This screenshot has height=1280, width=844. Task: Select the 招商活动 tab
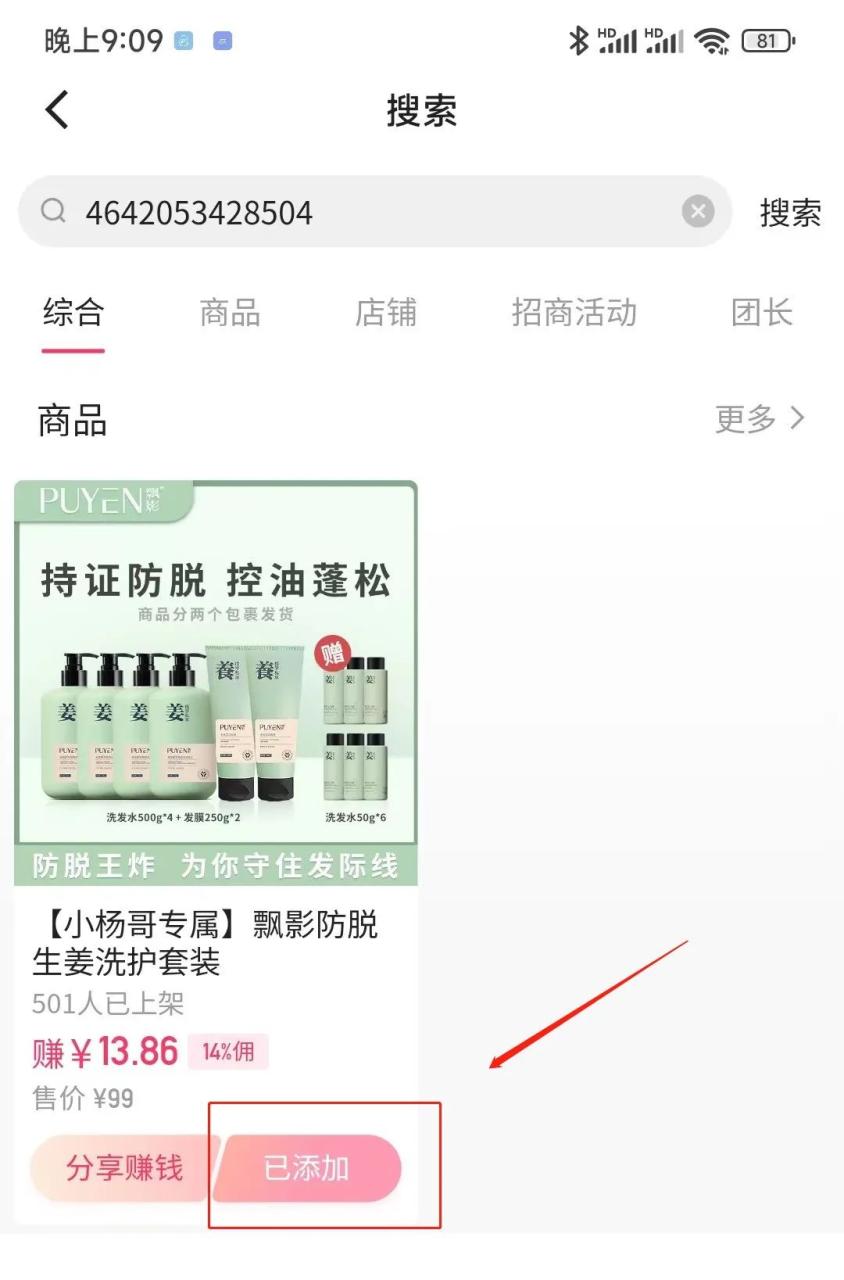(x=573, y=313)
